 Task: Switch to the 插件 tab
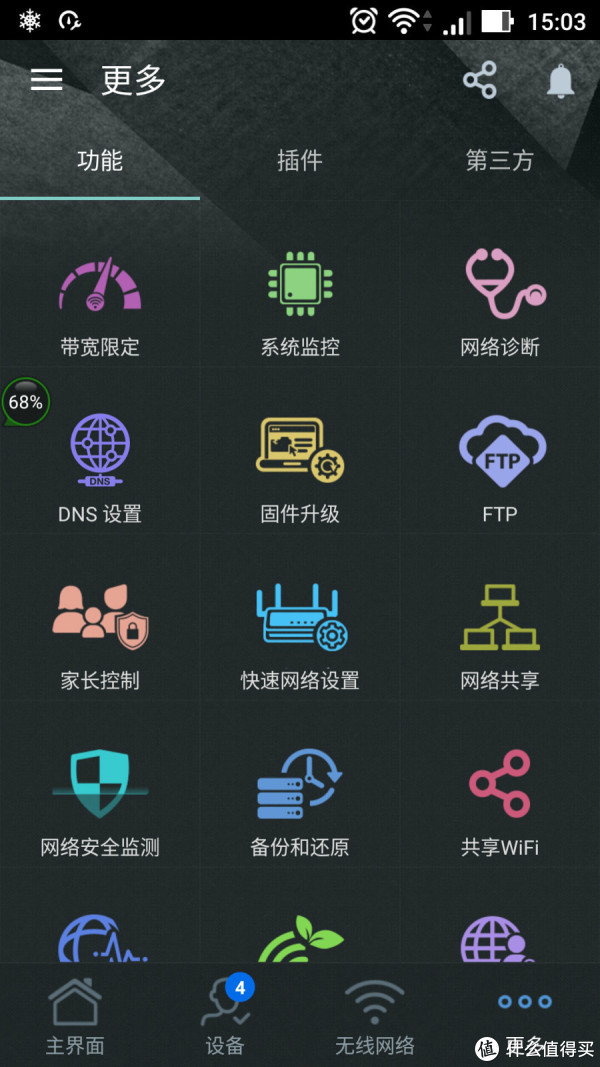(300, 160)
